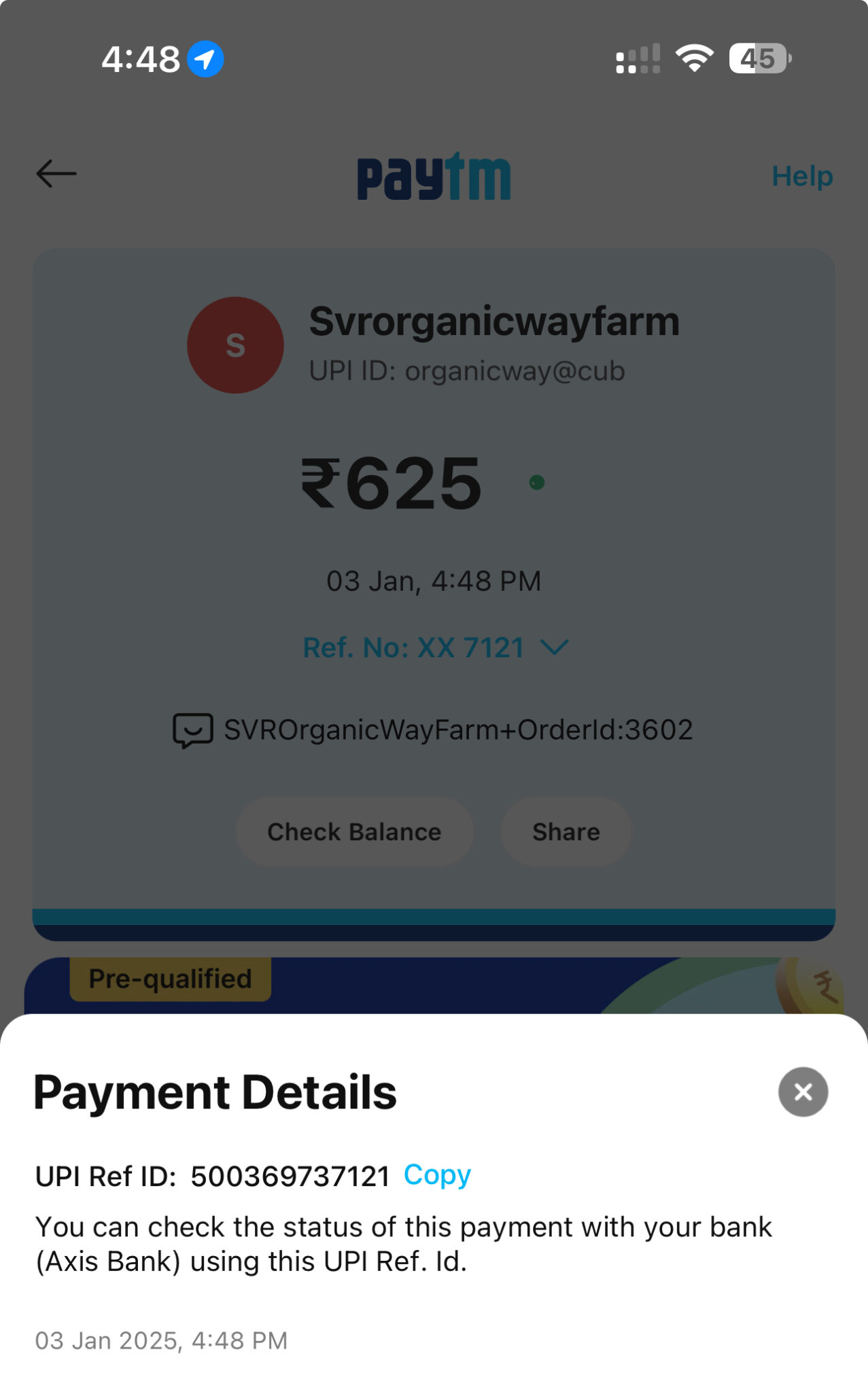Viewport: 868px width, 1392px height.
Task: Open Help
Action: (802, 177)
